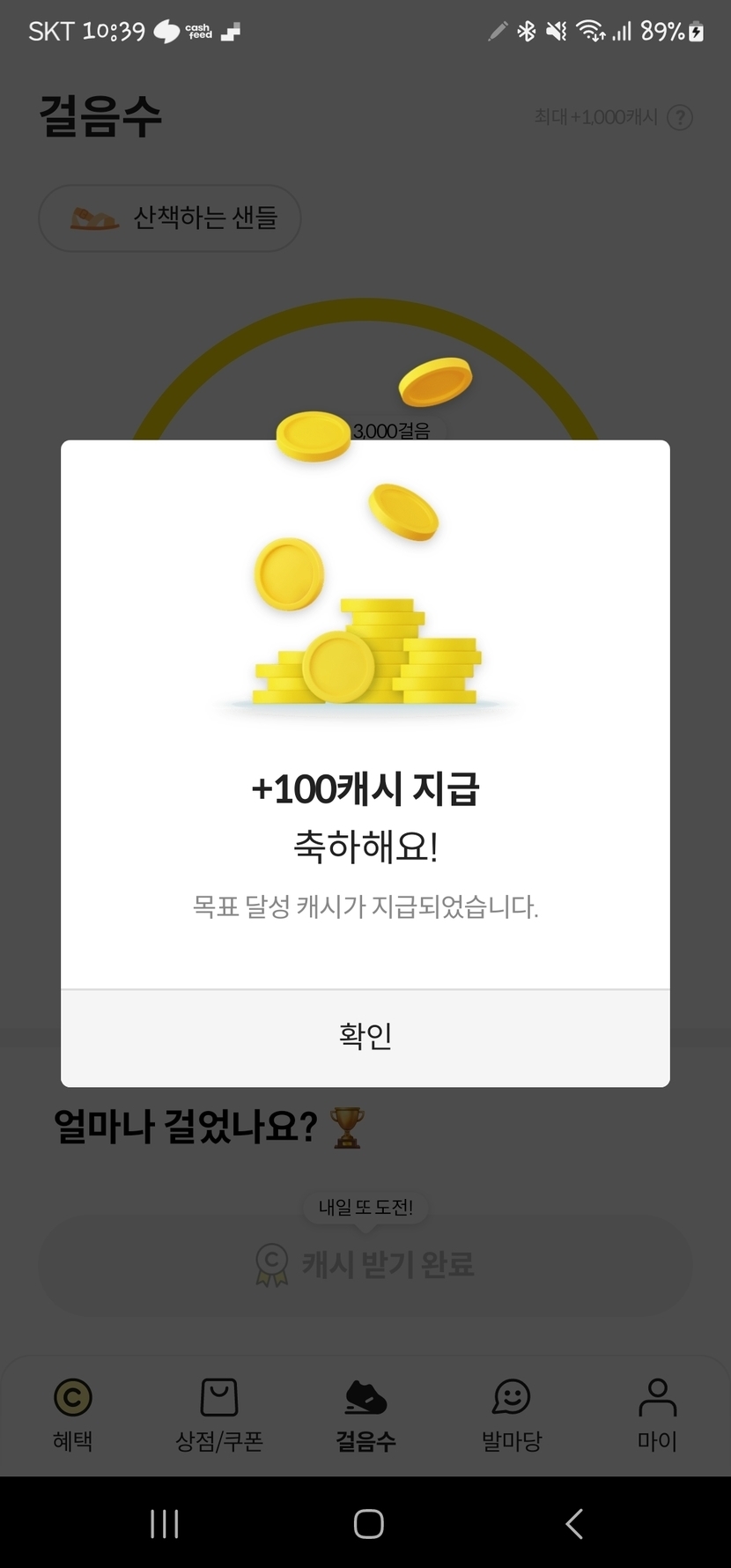
Task: Confirm the dialog with 확인 button
Action: coord(365,1037)
